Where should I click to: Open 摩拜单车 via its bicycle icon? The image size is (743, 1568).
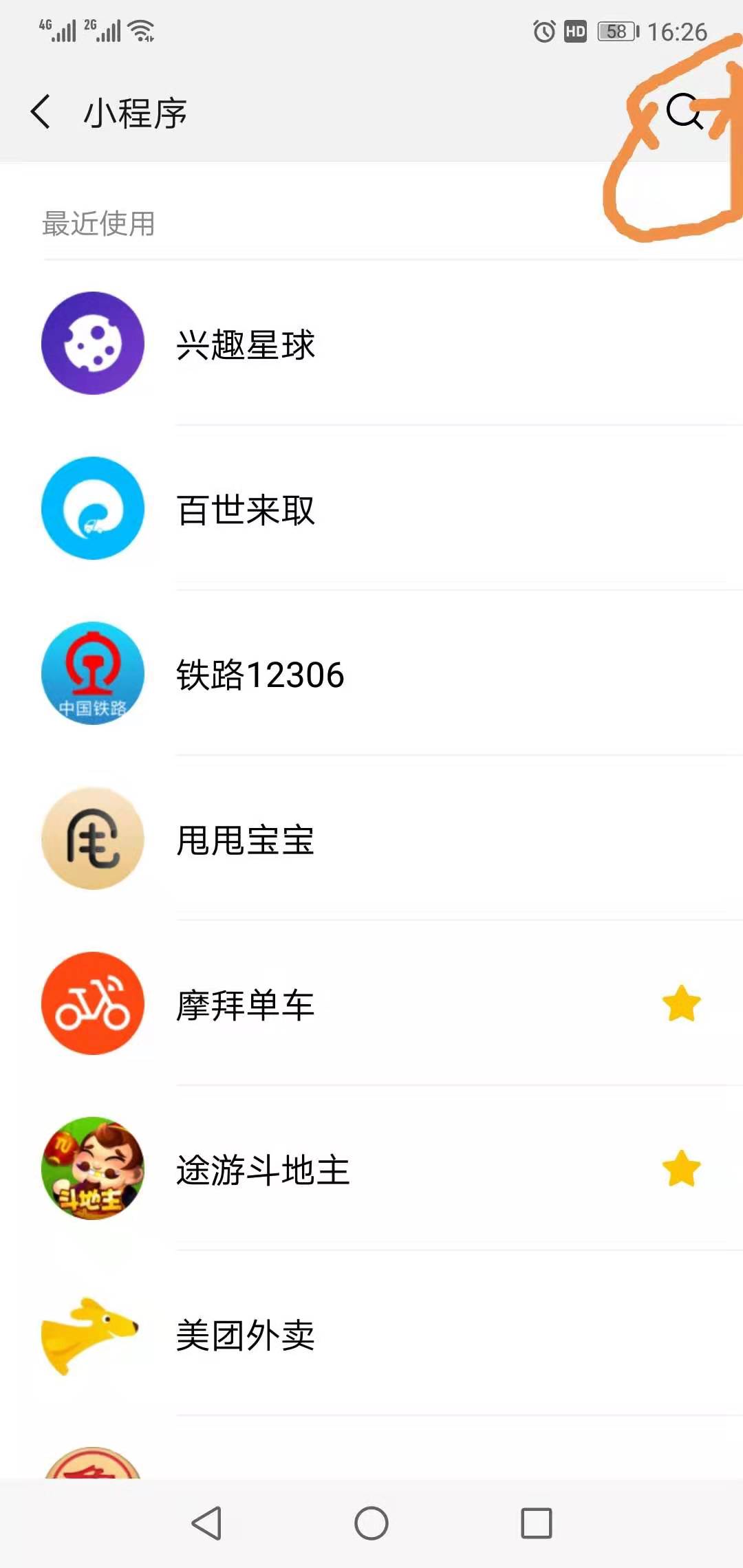(94, 1005)
